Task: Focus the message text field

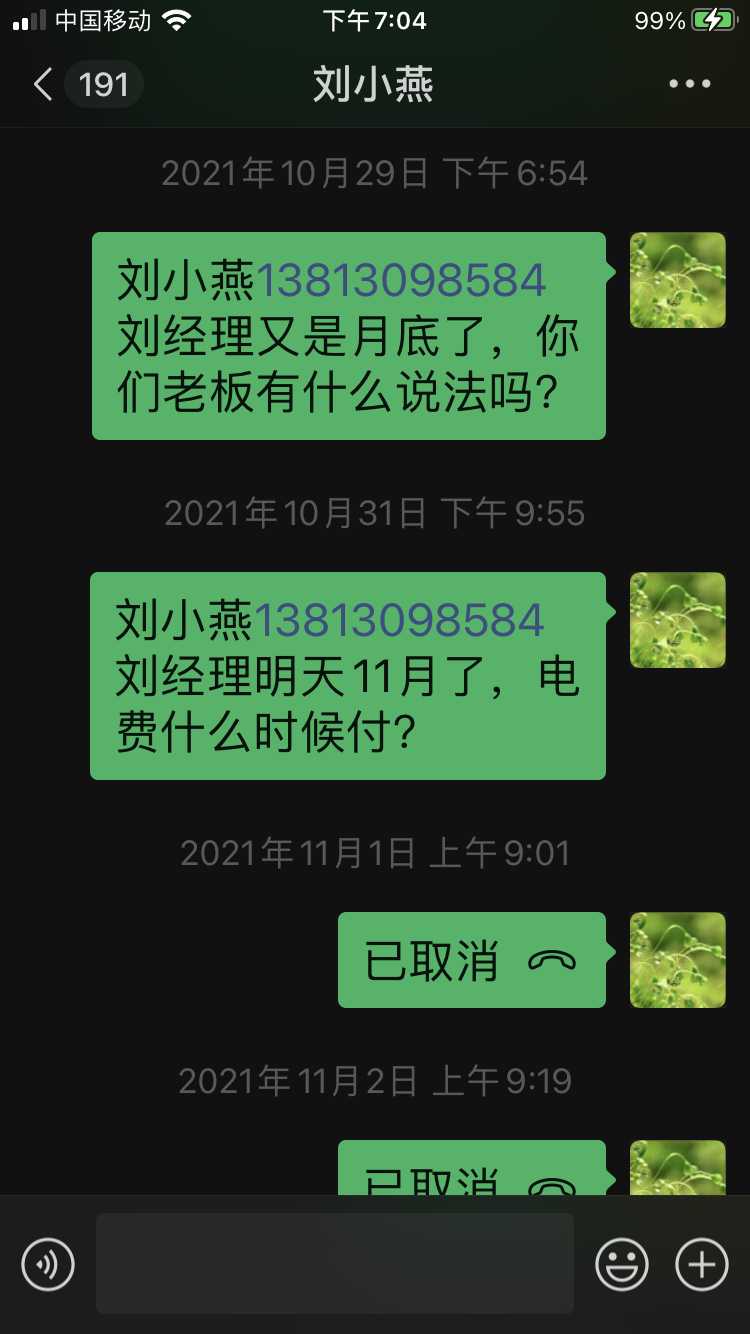Action: click(x=334, y=1263)
